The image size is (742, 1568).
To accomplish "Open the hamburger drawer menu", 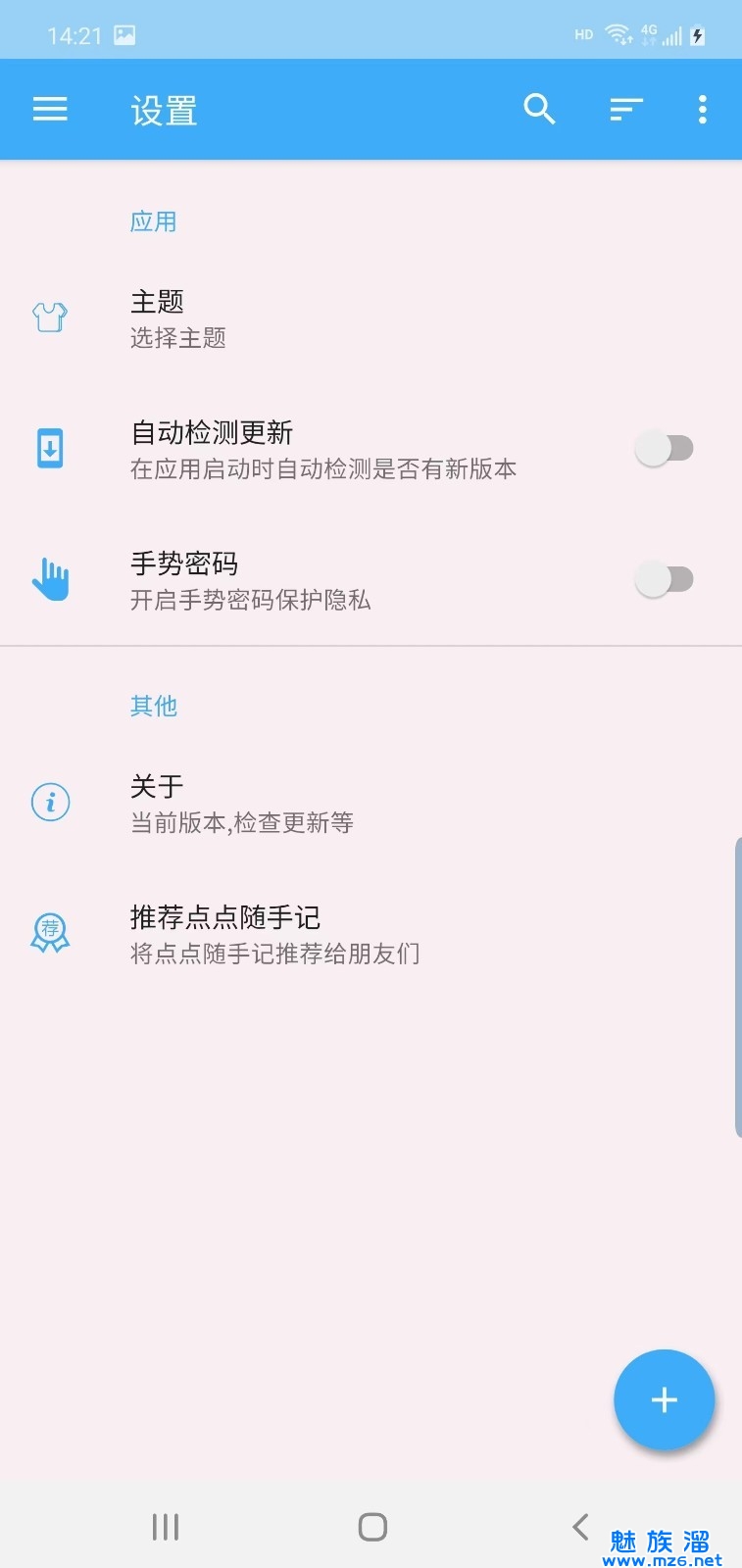I will pos(50,109).
